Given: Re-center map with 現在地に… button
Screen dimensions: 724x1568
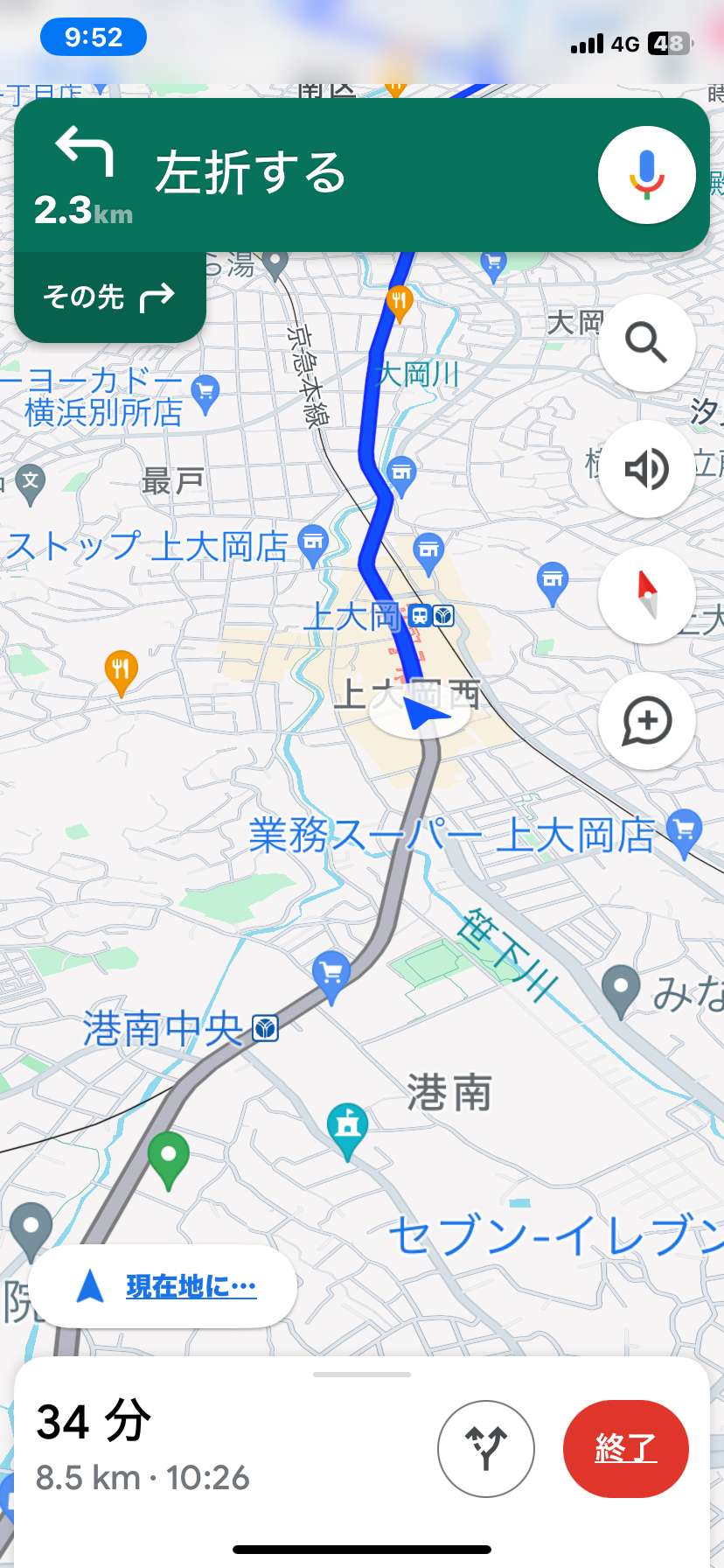Looking at the screenshot, I should point(164,1286).
